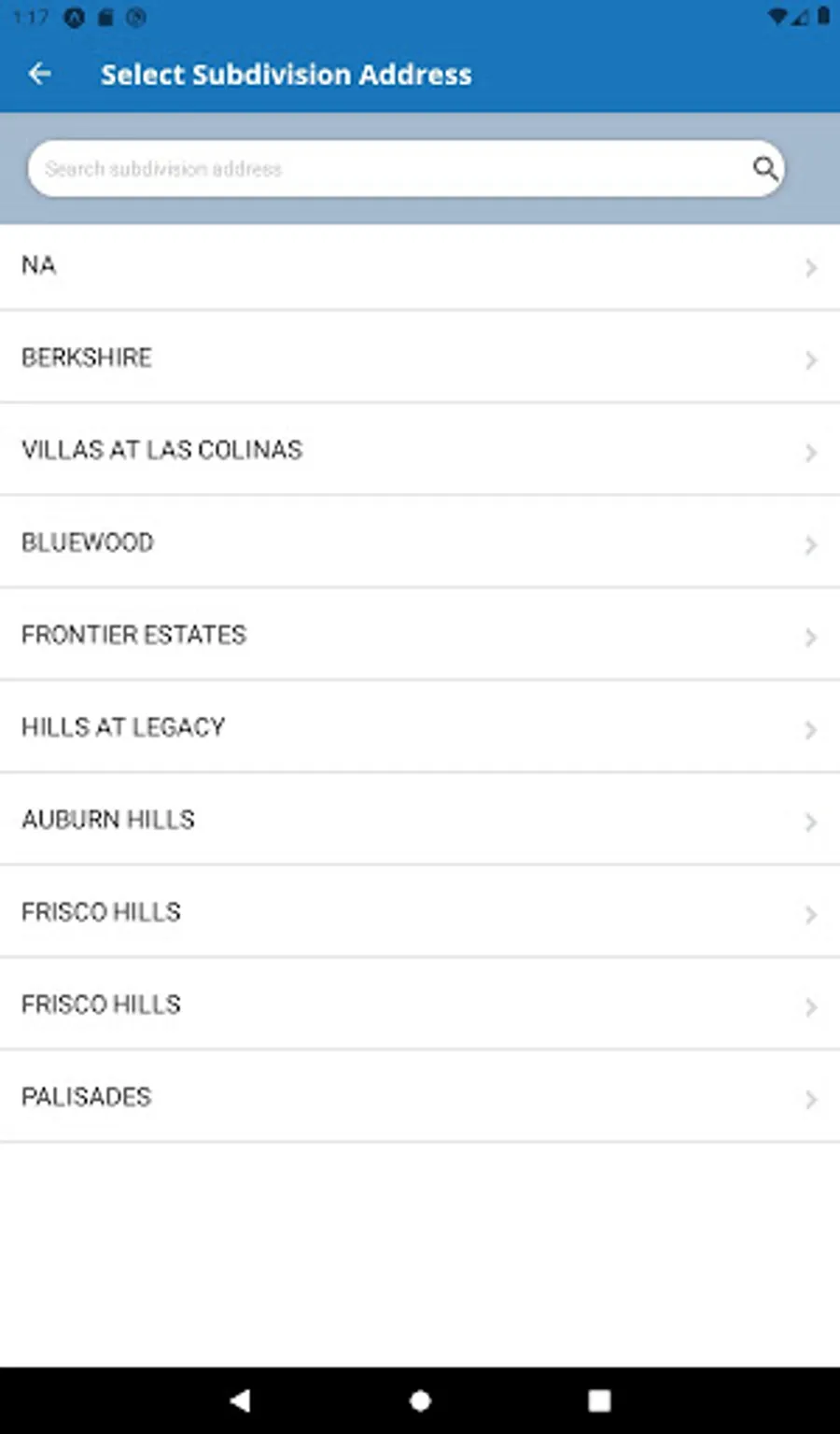Tap the magnifying glass search icon
This screenshot has height=1434, width=840.
coord(764,168)
